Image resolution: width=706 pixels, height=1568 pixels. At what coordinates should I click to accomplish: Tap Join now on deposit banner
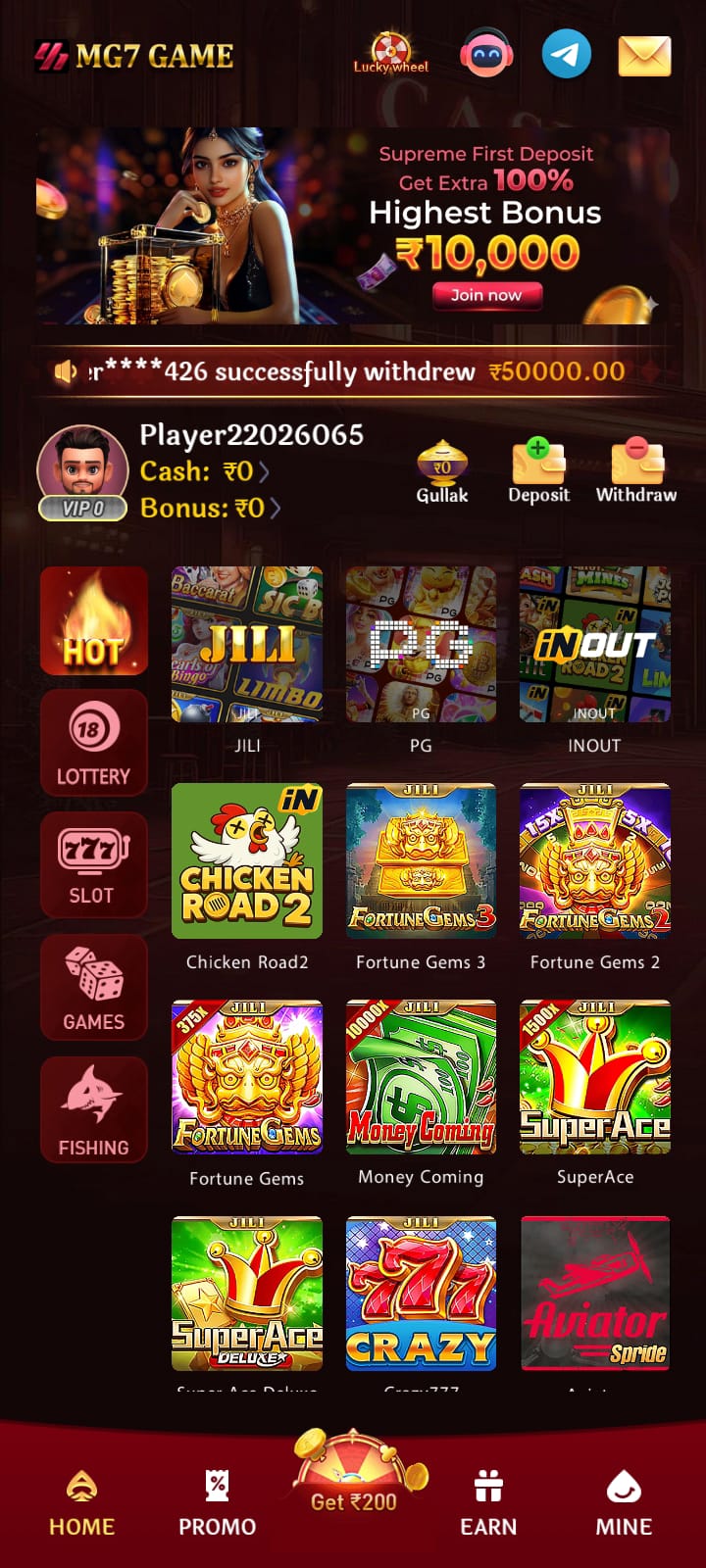click(x=486, y=295)
